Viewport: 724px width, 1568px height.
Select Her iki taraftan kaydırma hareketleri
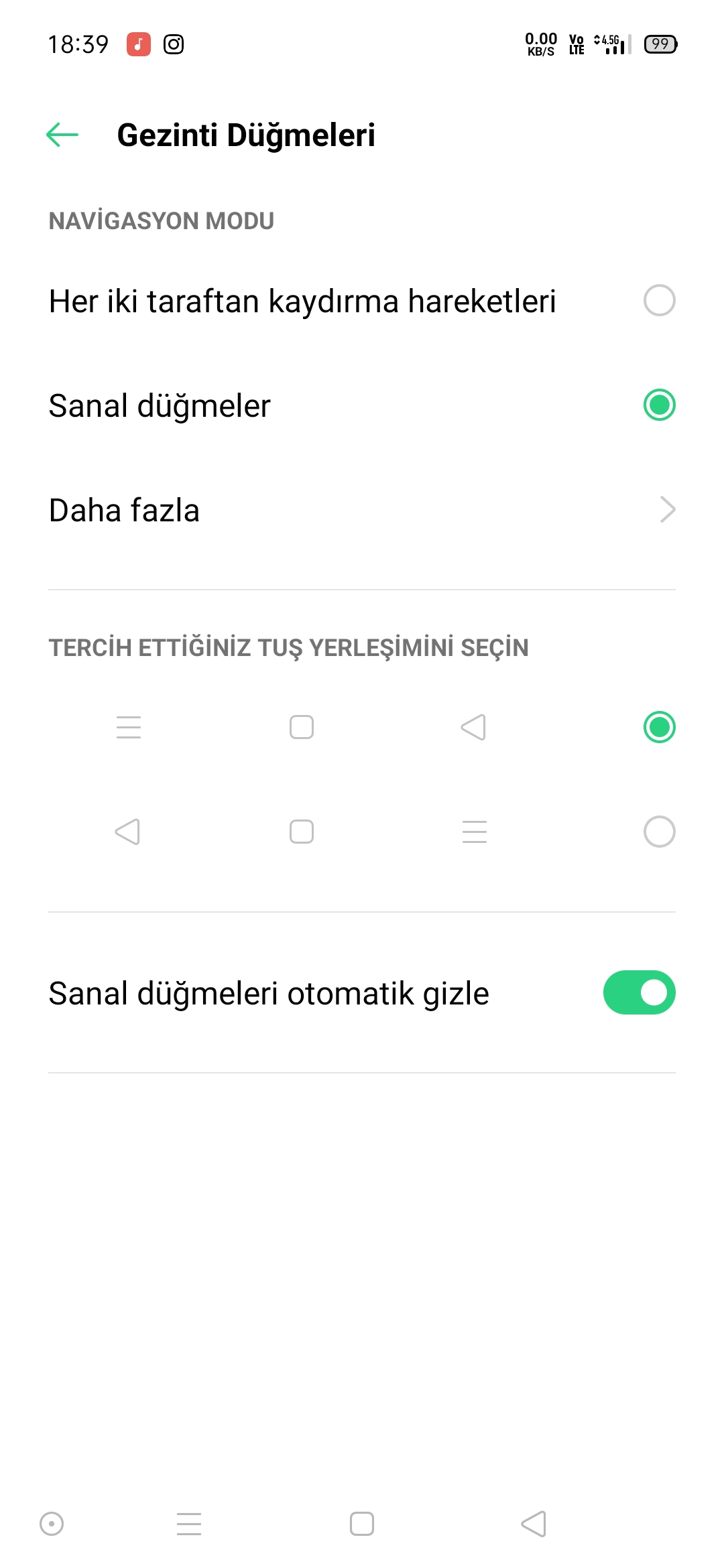point(659,300)
